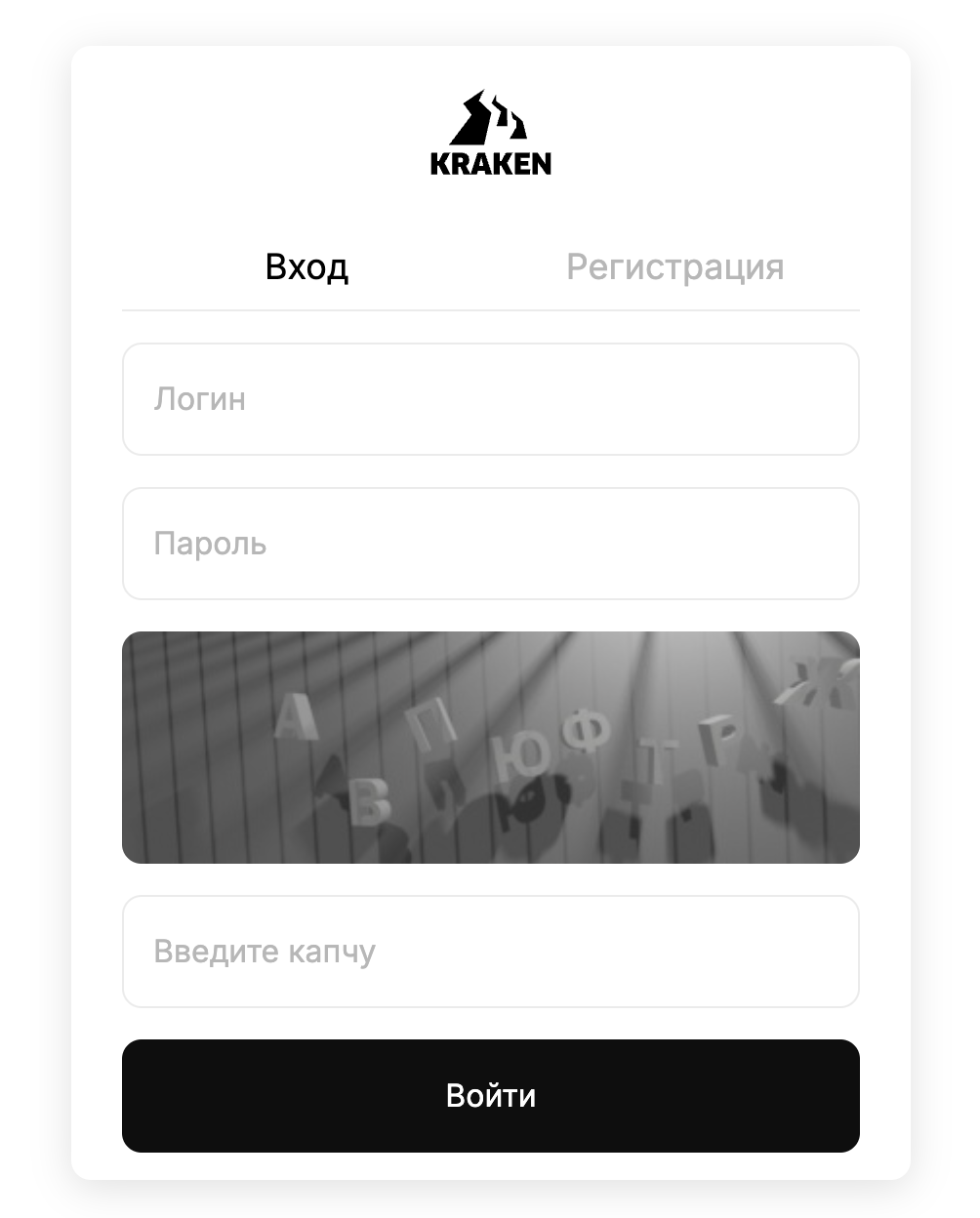Click the Пароль password field

490,544
